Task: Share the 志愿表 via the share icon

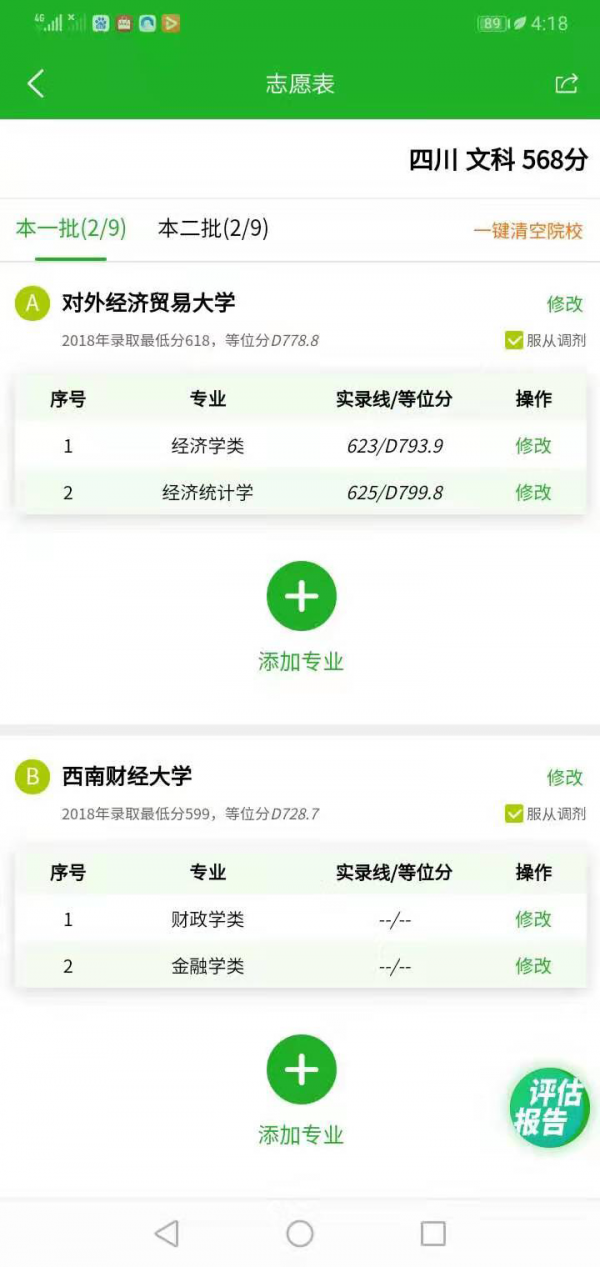Action: coord(566,84)
